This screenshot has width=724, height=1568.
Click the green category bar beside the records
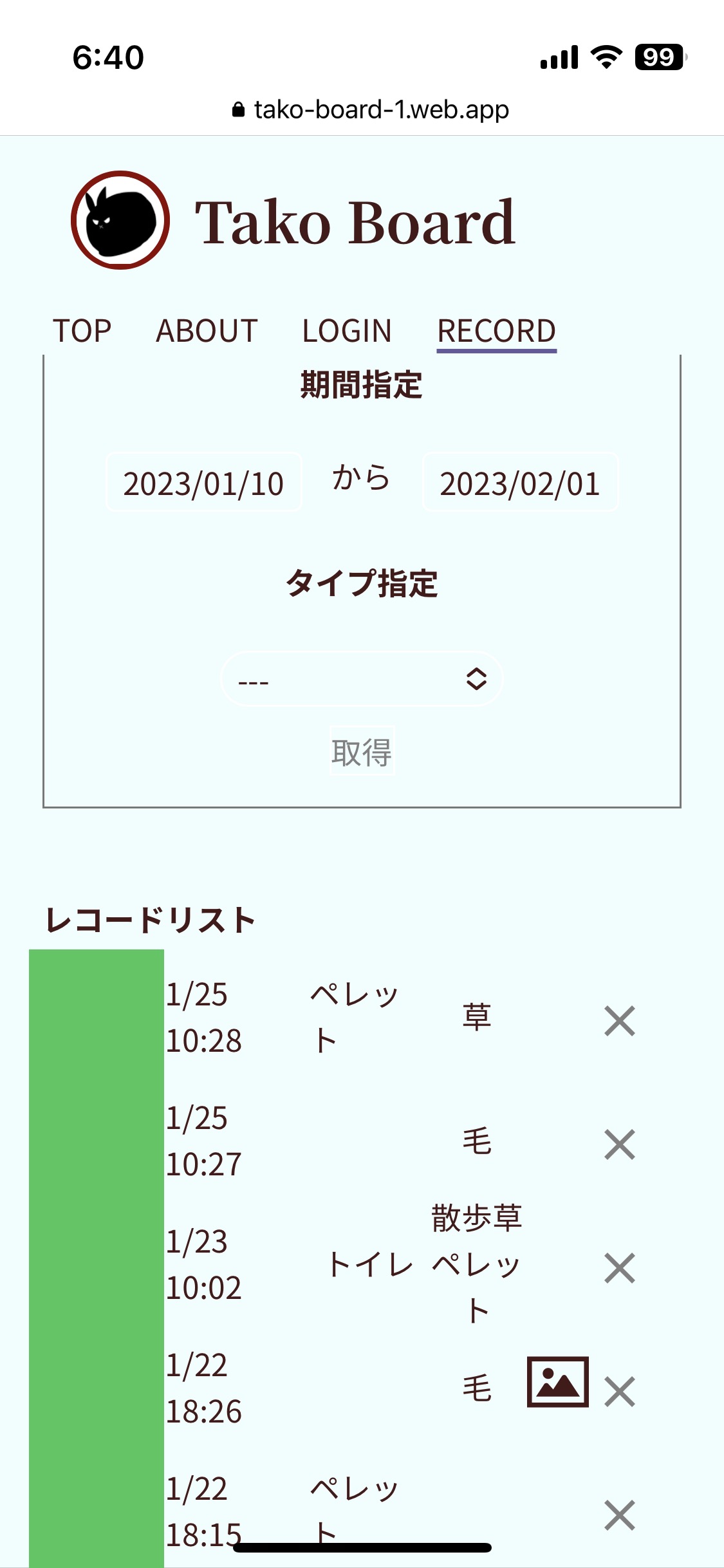(x=98, y=1223)
